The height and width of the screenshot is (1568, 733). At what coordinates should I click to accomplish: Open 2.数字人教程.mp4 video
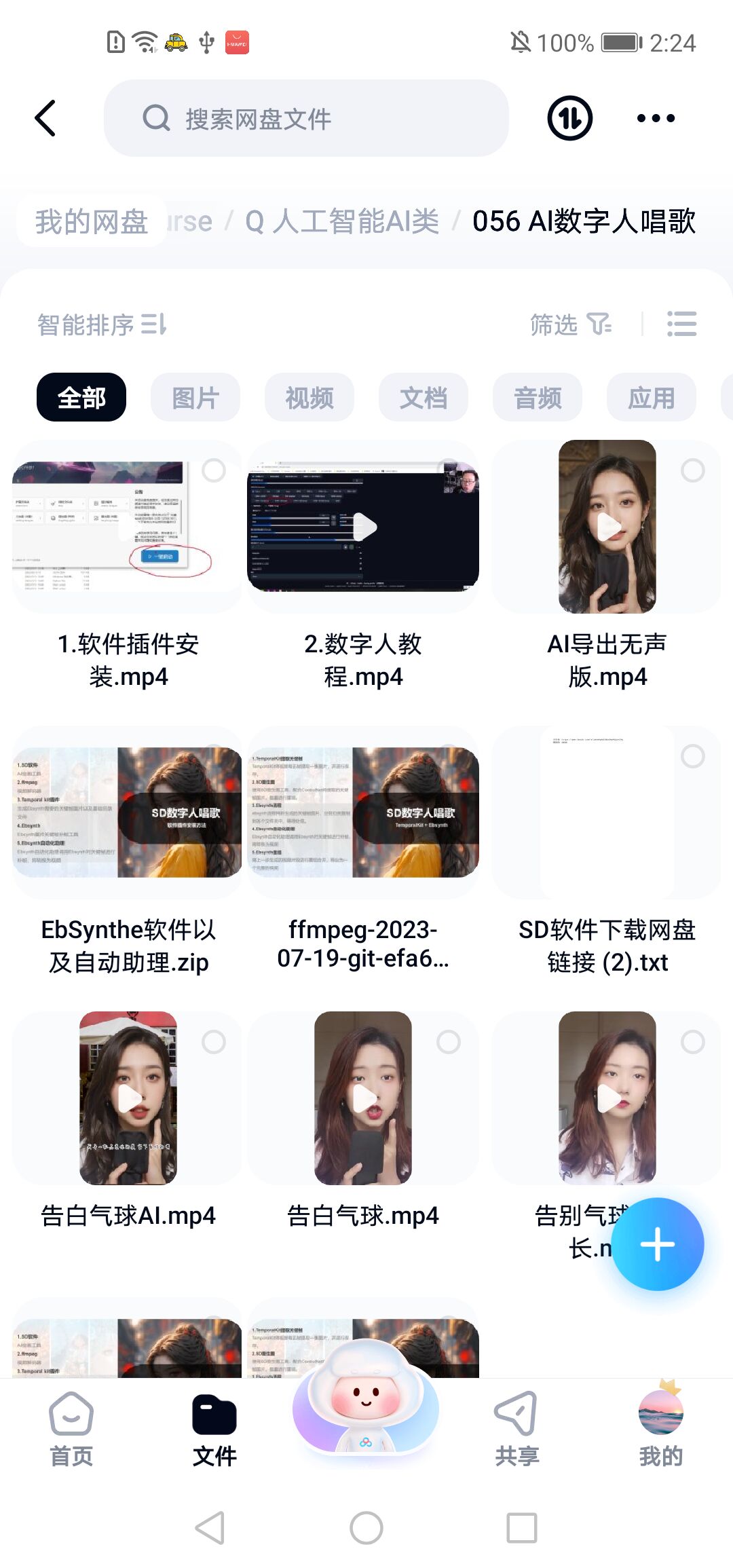[x=363, y=527]
